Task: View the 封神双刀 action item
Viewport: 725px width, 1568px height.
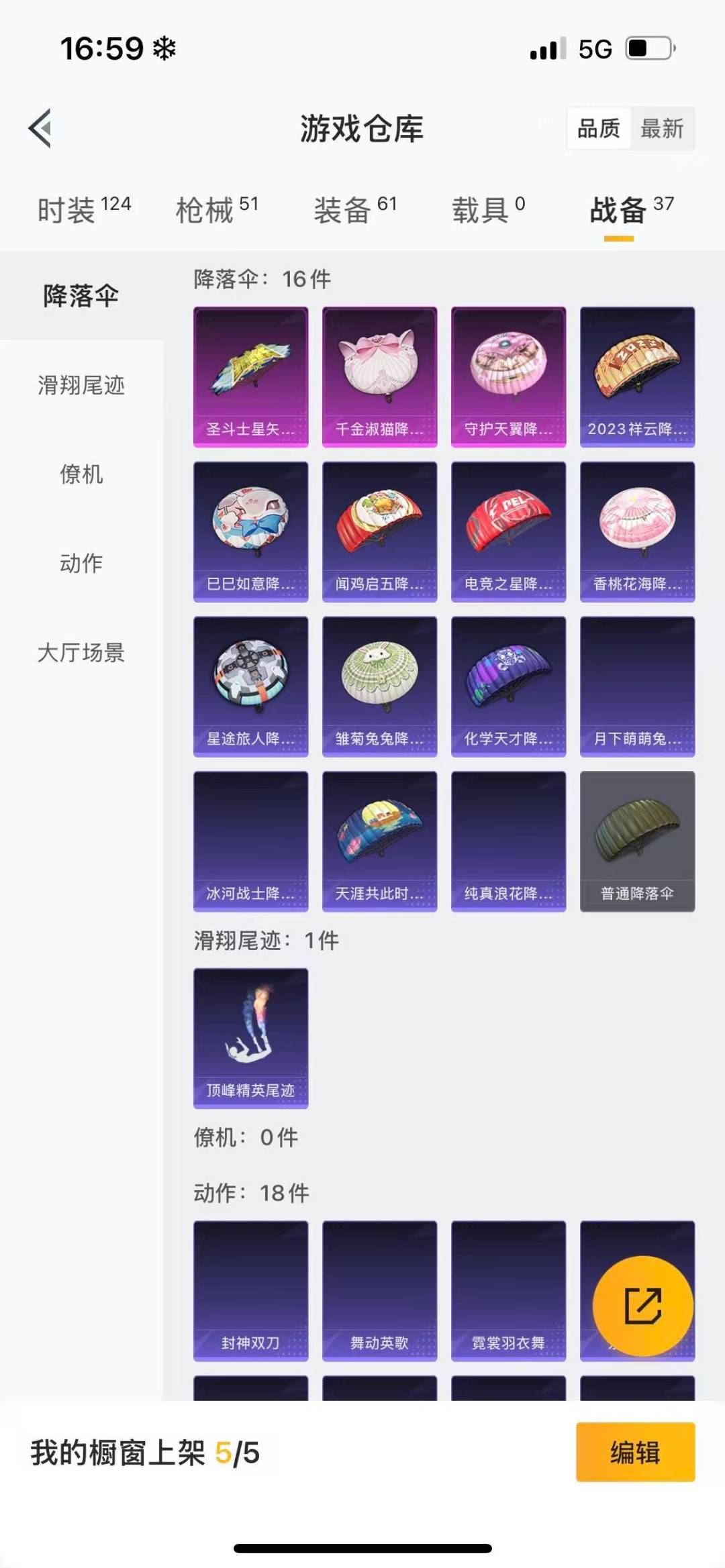Action: 251,1291
